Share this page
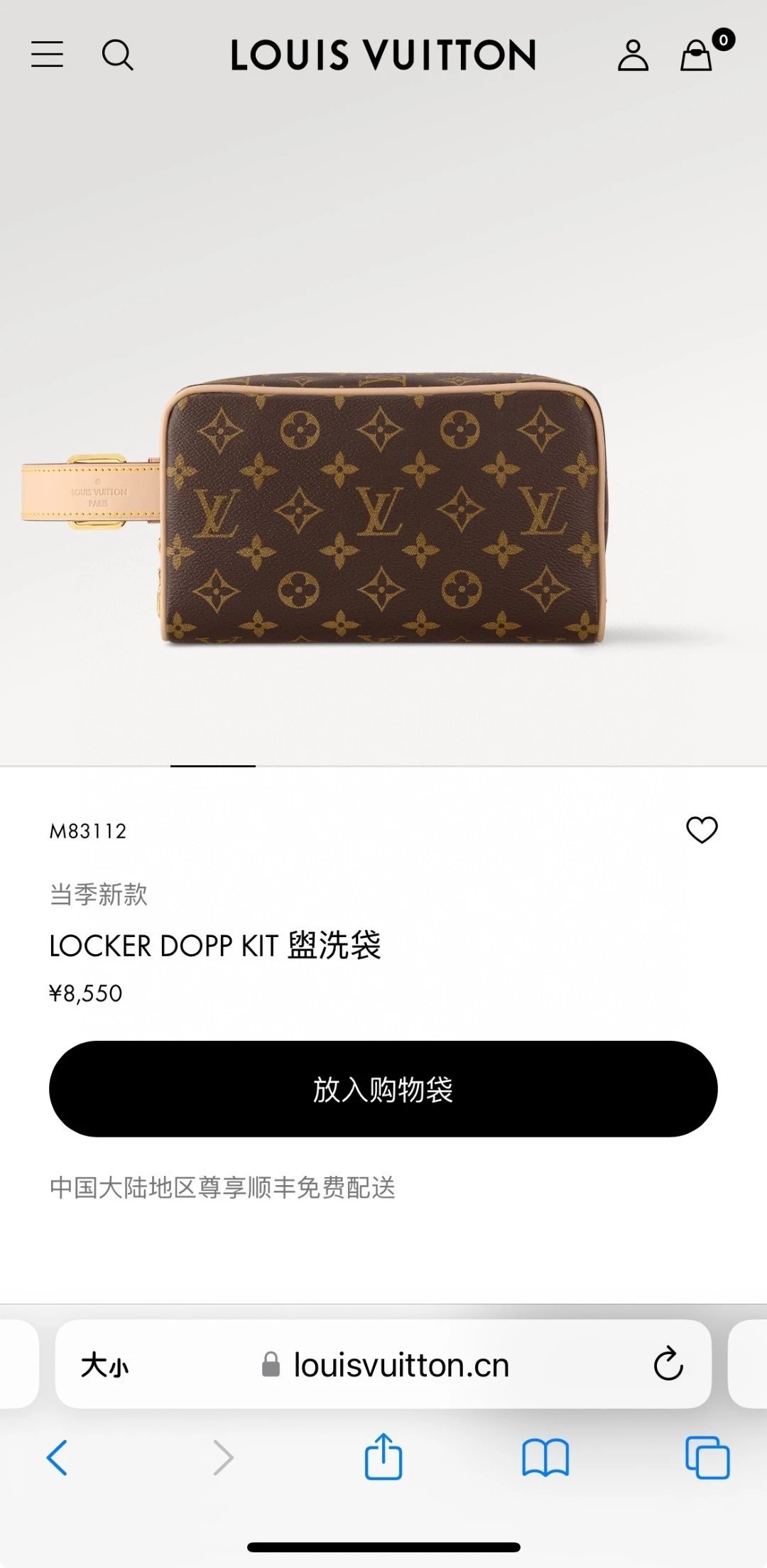The image size is (767, 1568). coord(383,1456)
